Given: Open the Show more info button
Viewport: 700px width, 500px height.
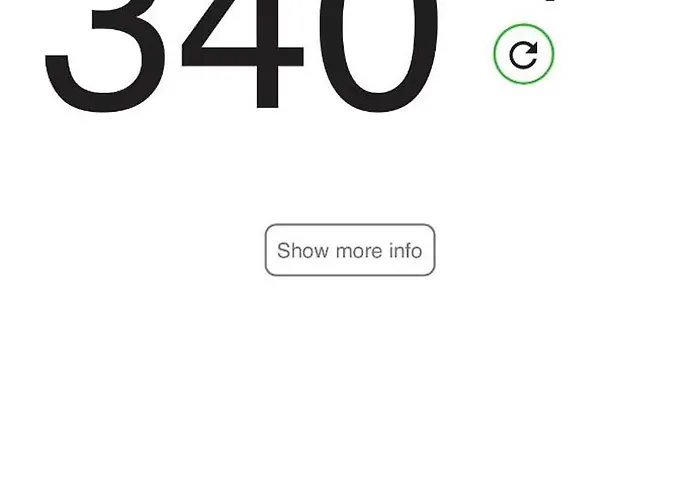Looking at the screenshot, I should point(350,250).
